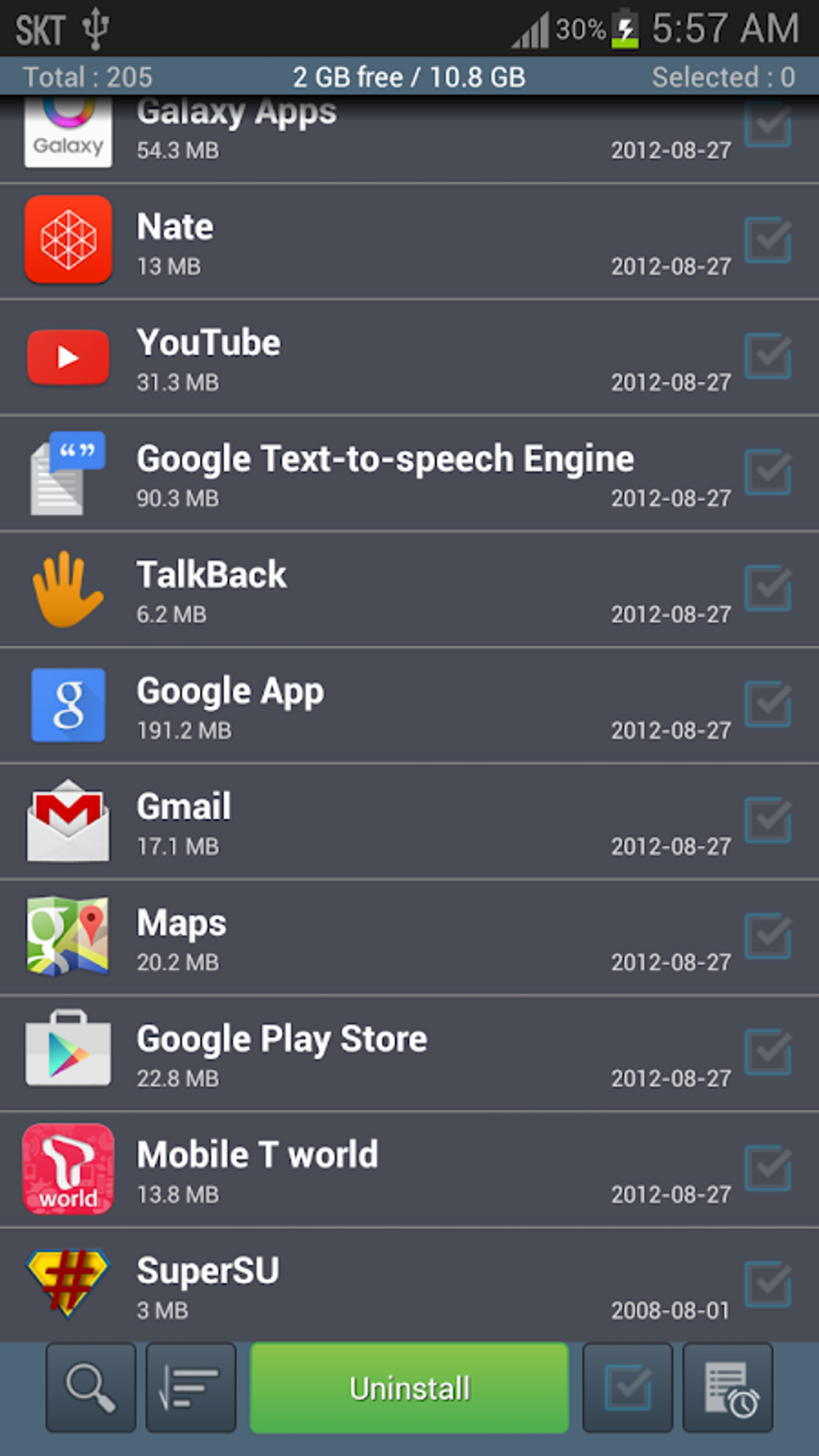Select YouTube's checkbox
819x1456 pixels.
click(768, 357)
